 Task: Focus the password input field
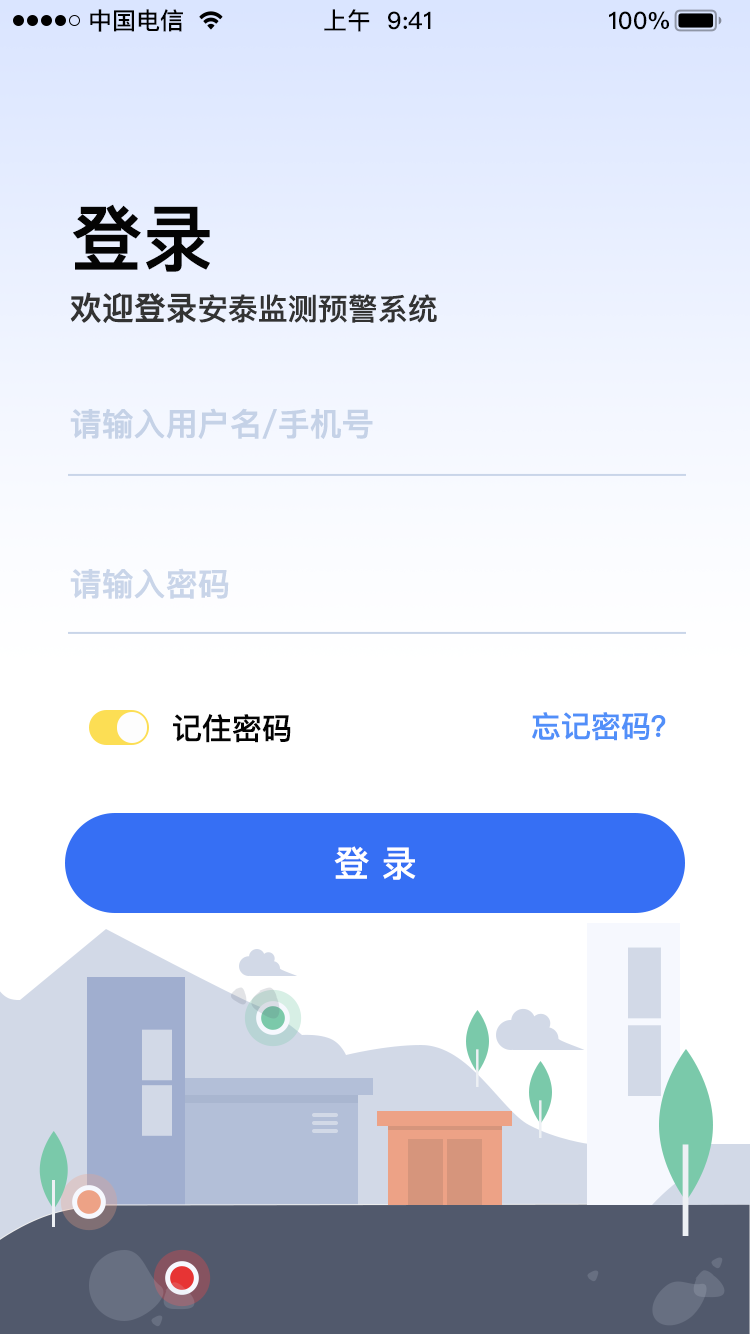375,585
